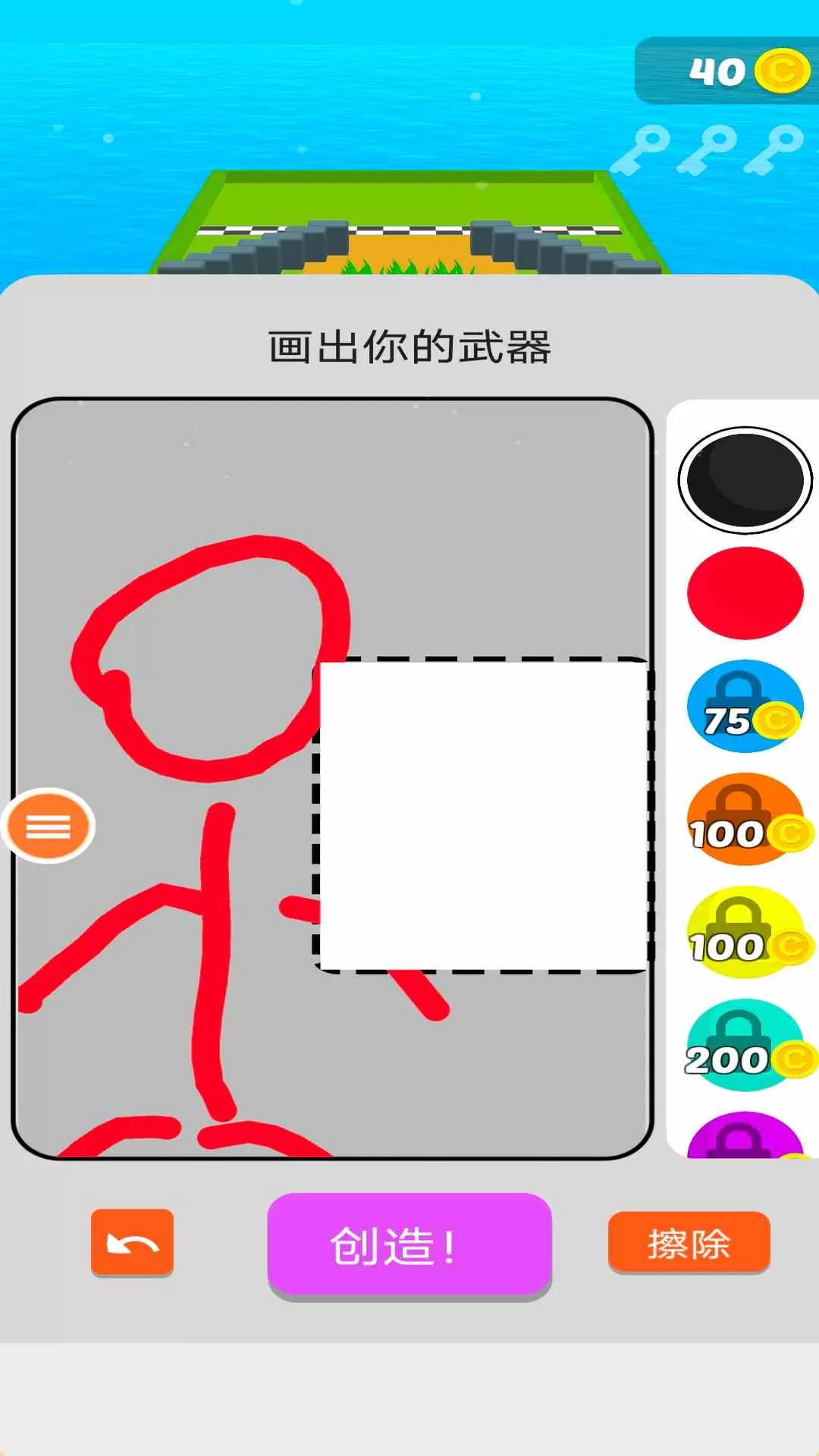The height and width of the screenshot is (1456, 819).
Task: Undo the last drawing stroke
Action: 132,1242
